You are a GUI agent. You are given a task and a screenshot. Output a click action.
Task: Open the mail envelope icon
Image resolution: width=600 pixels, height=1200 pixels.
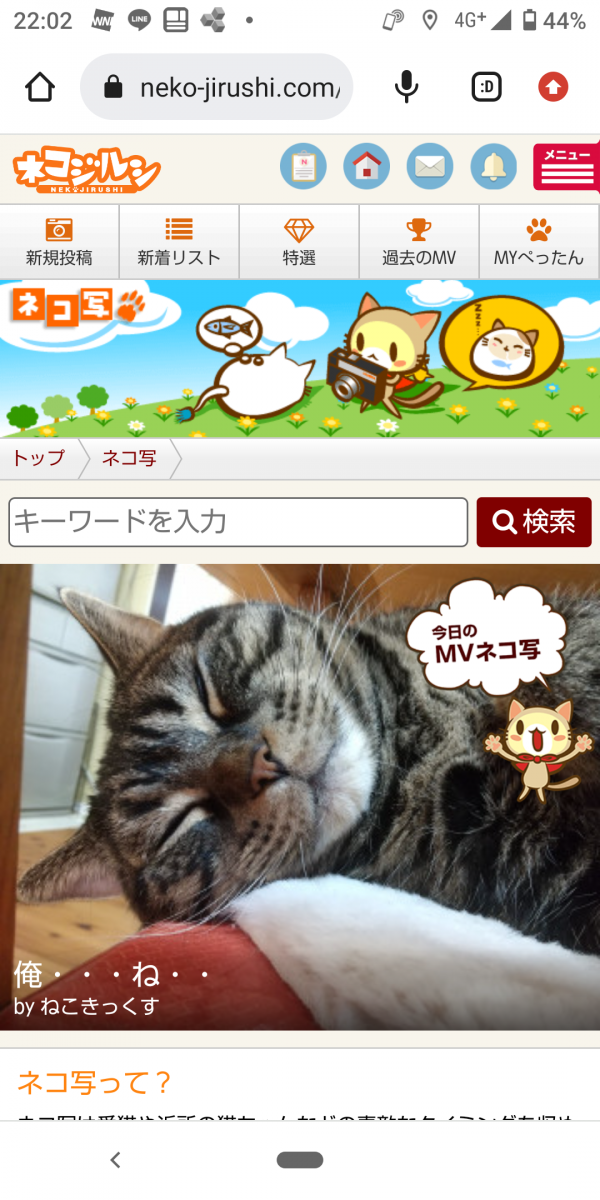tap(430, 167)
